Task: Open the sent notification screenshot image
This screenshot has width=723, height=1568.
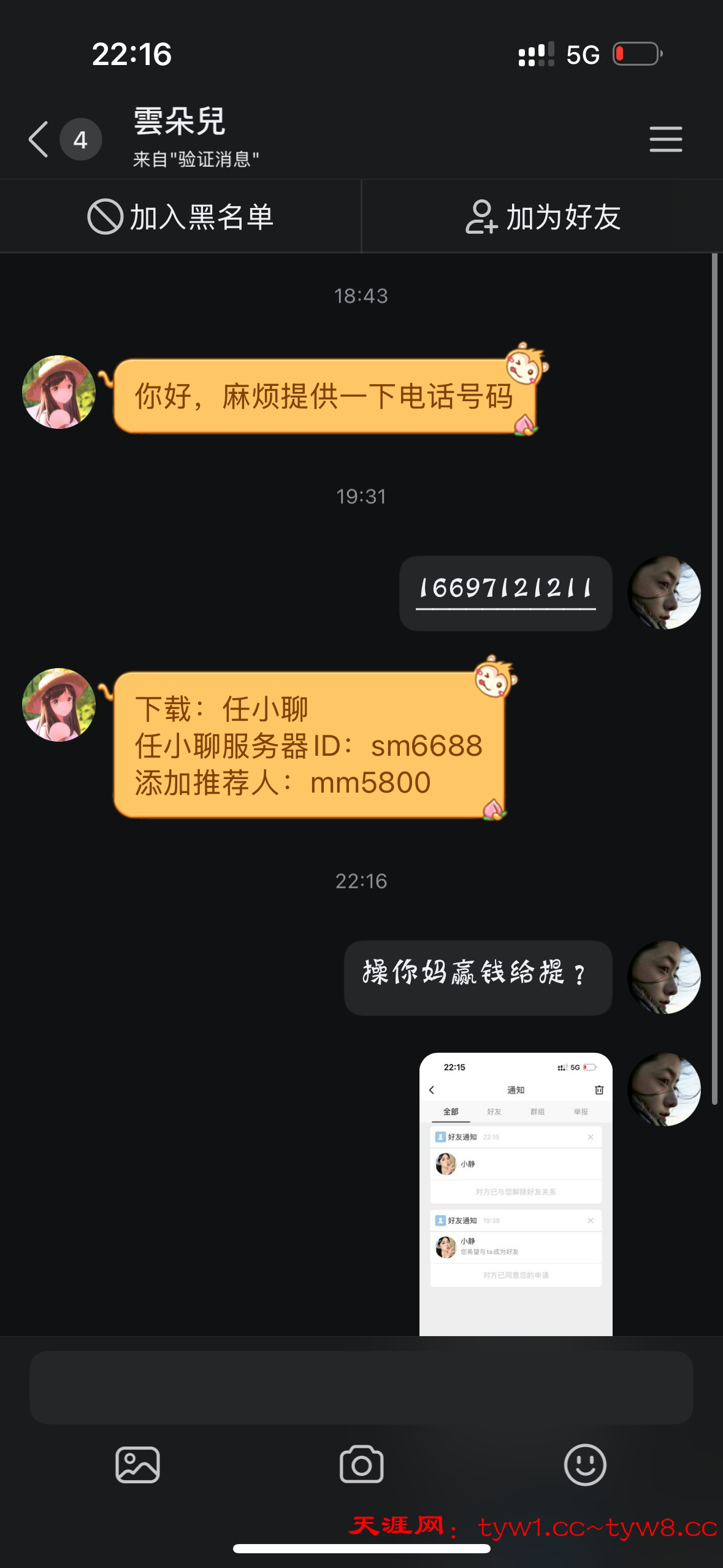Action: [x=515, y=1193]
